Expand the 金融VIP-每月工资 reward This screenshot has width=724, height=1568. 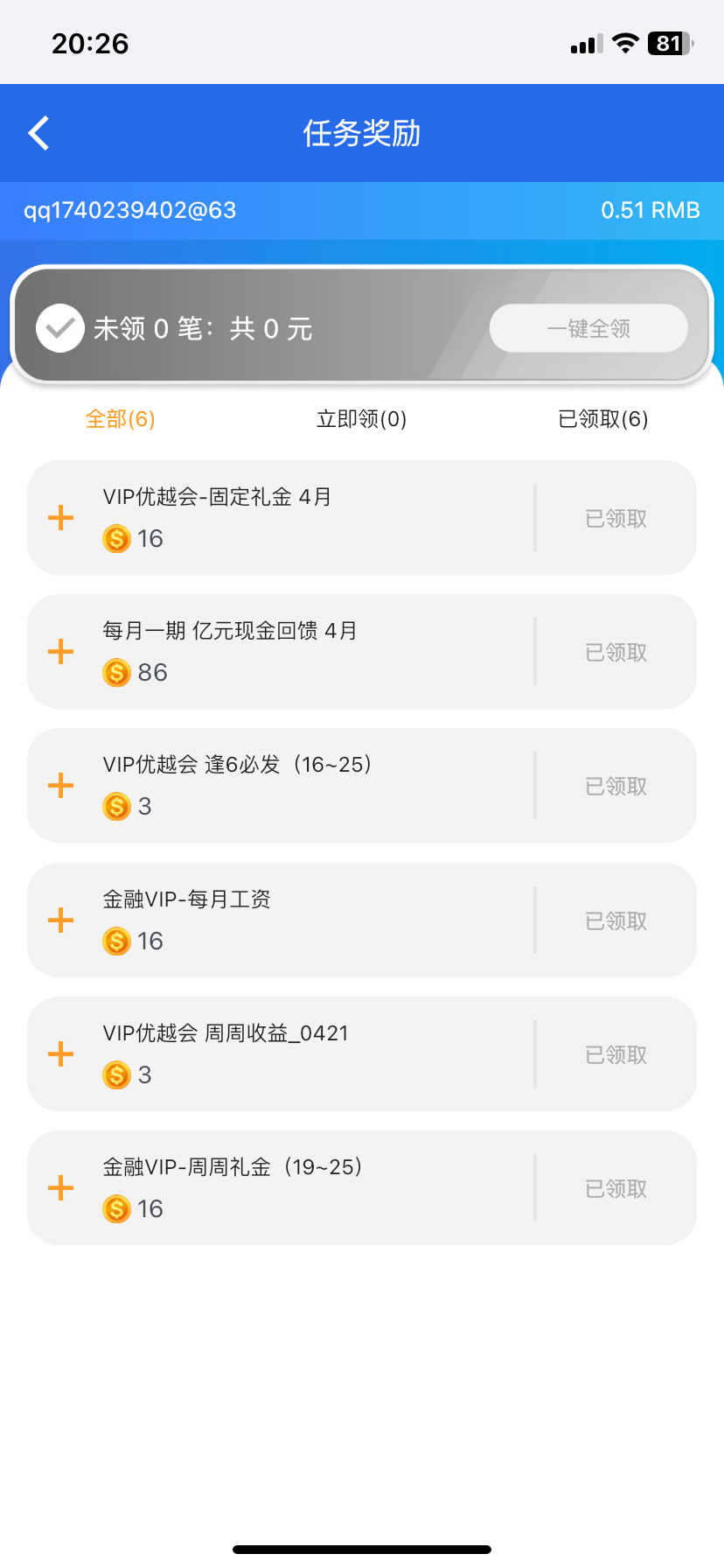[60, 920]
